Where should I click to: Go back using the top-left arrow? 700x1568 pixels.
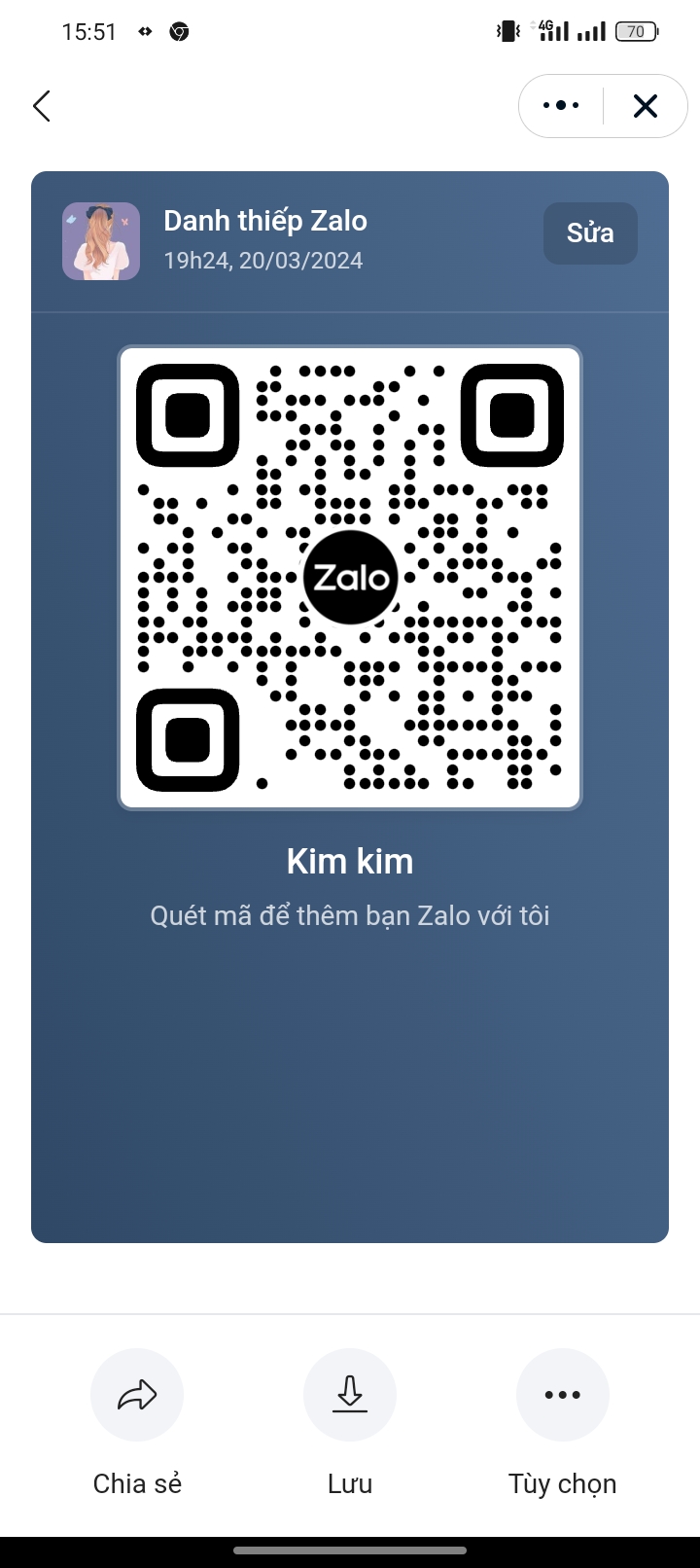click(x=41, y=106)
